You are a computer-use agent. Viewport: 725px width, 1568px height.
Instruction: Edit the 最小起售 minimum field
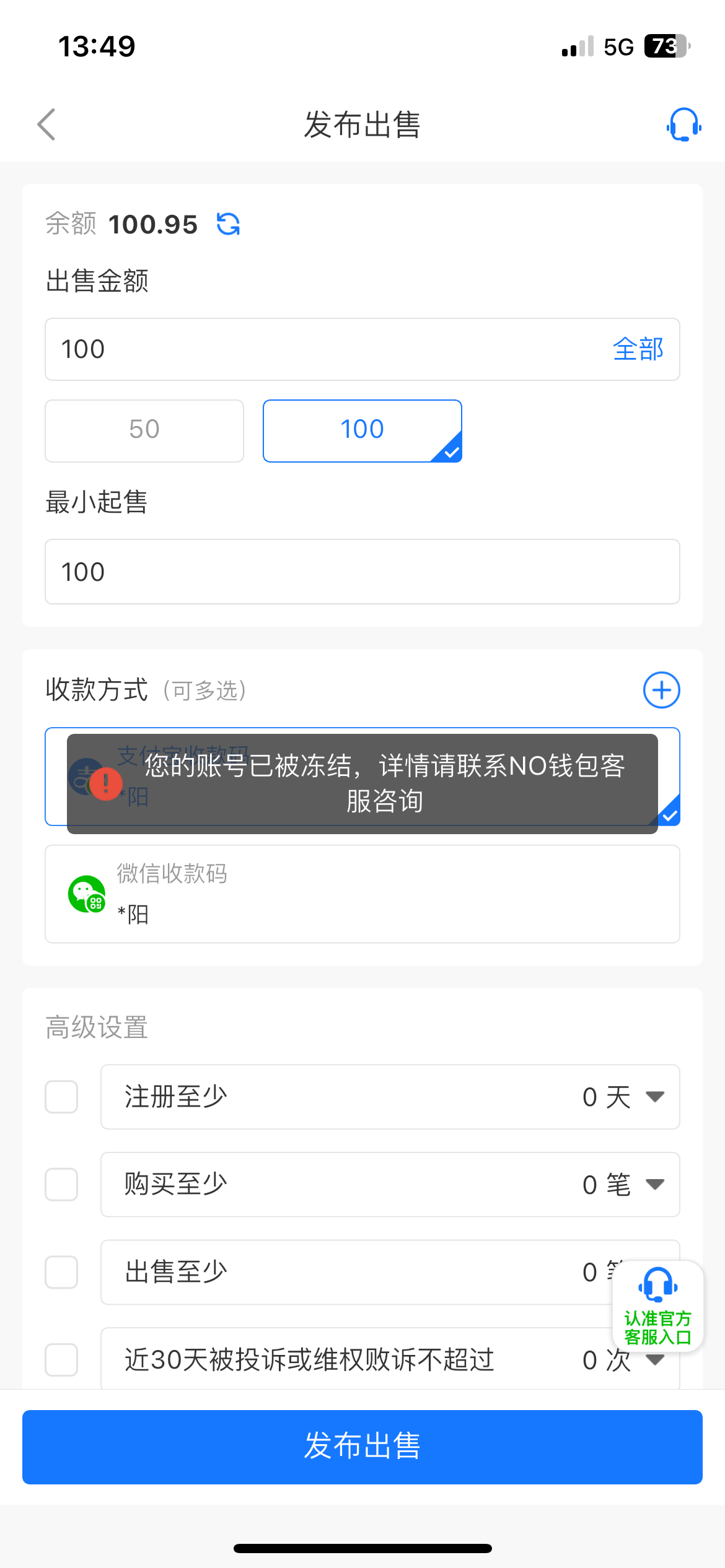point(362,572)
